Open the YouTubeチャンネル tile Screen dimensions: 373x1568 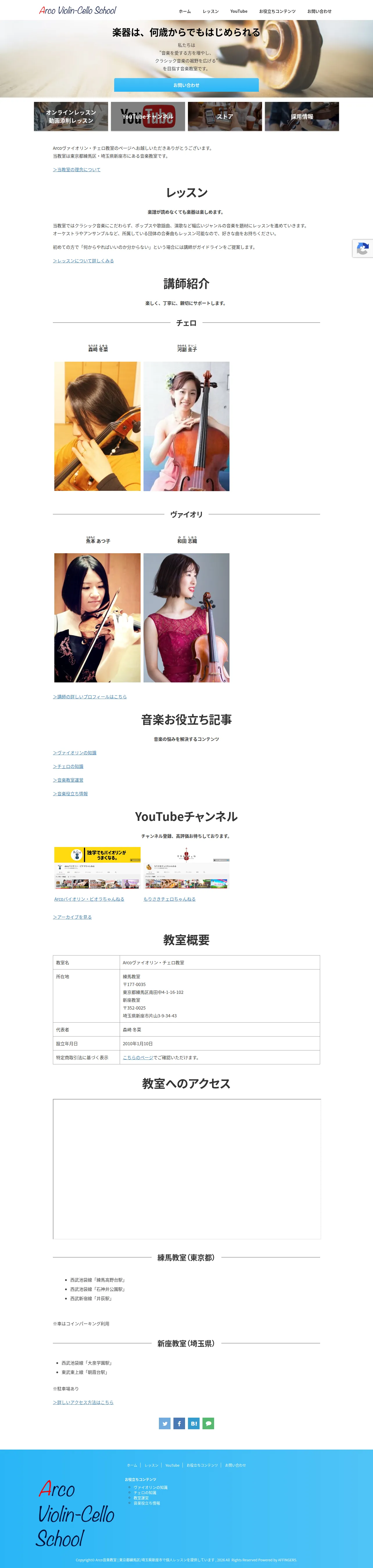148,116
